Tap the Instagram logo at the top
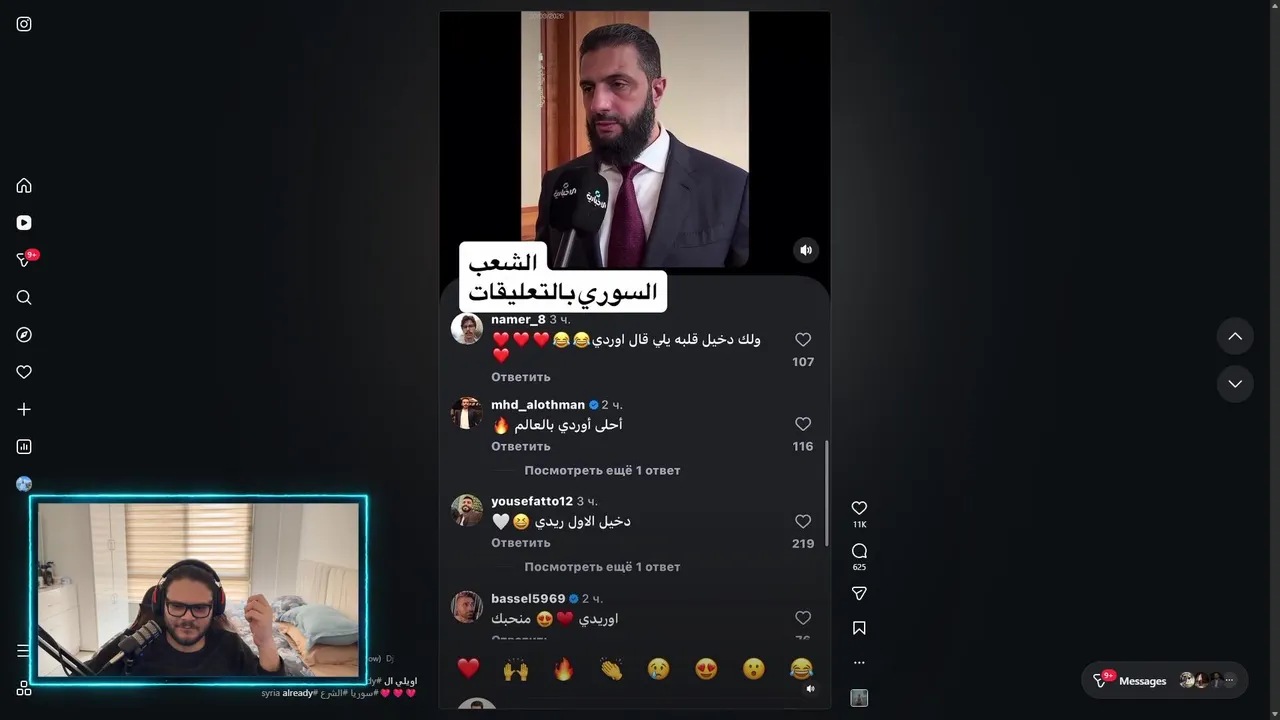The image size is (1280, 720). (x=24, y=24)
